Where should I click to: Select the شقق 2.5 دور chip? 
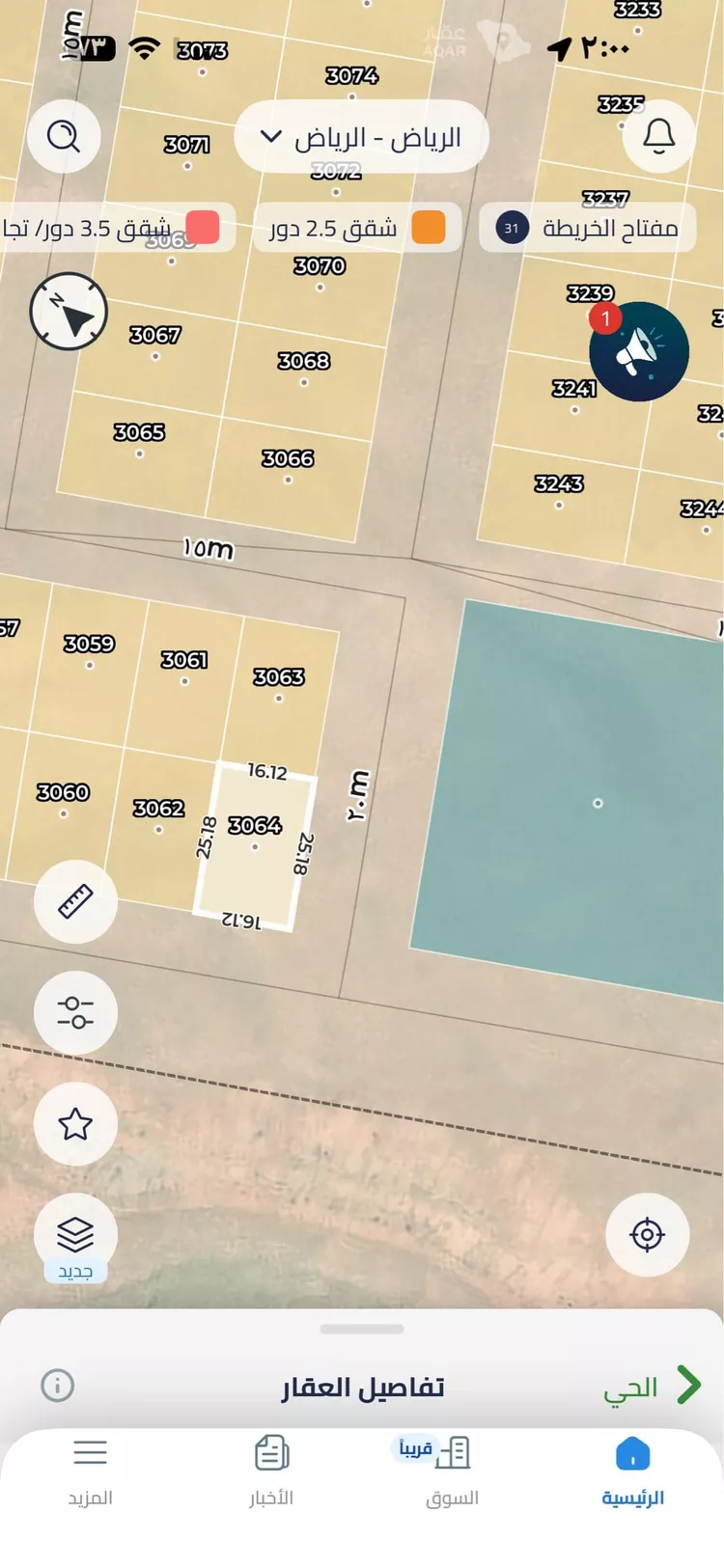(357, 229)
